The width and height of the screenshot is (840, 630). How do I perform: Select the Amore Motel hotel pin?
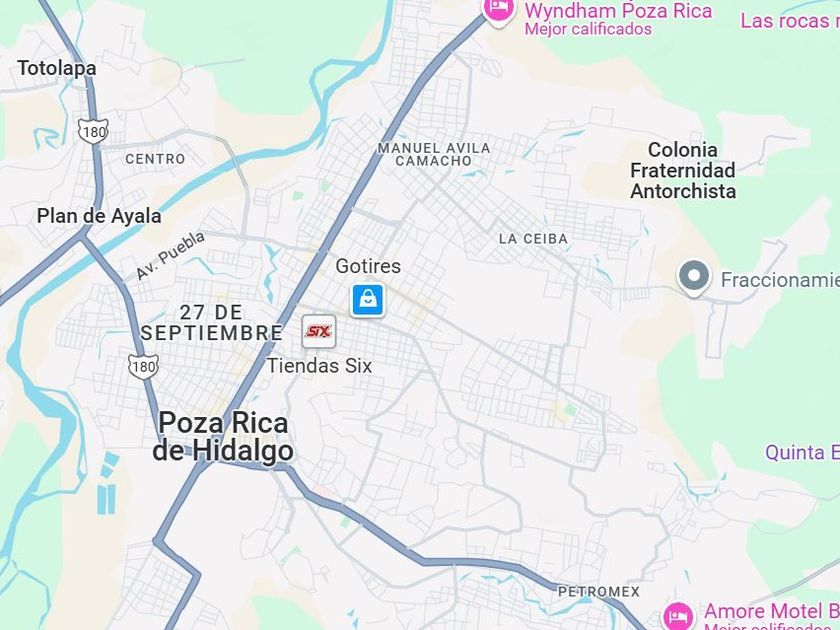[x=678, y=615]
